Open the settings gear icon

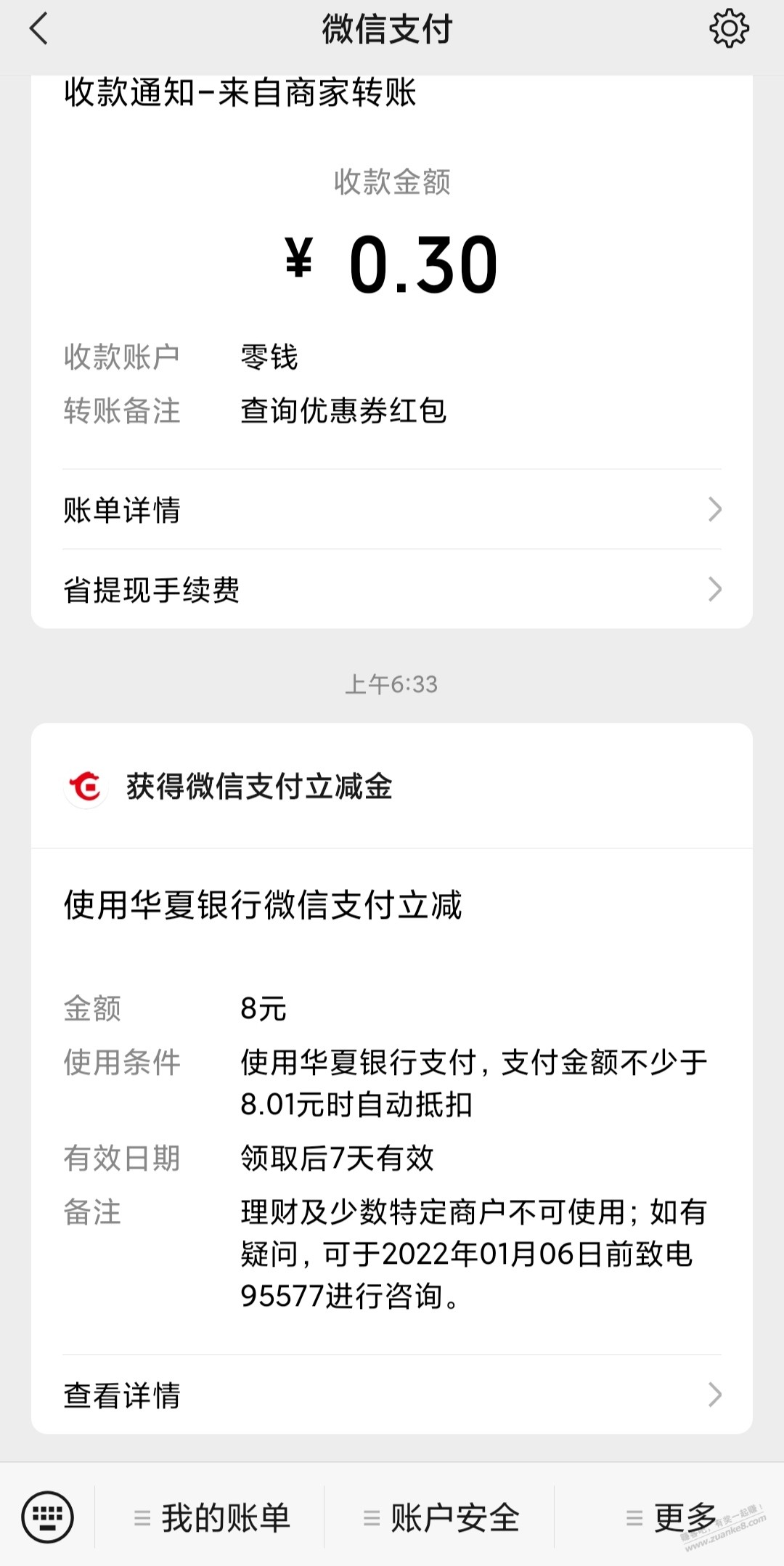[728, 30]
